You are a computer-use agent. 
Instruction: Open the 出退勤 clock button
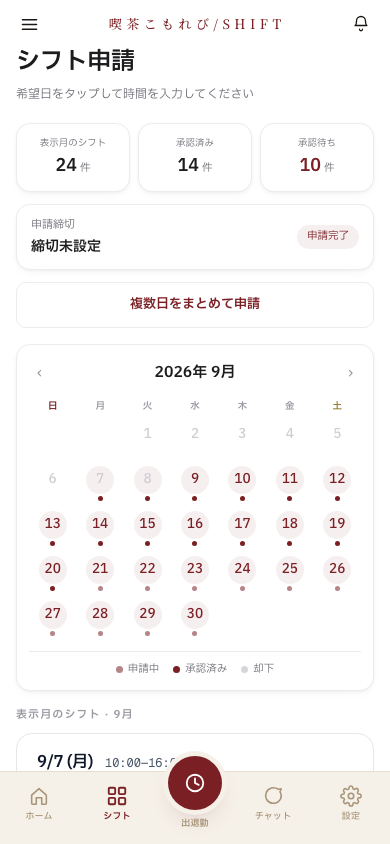[x=195, y=783]
